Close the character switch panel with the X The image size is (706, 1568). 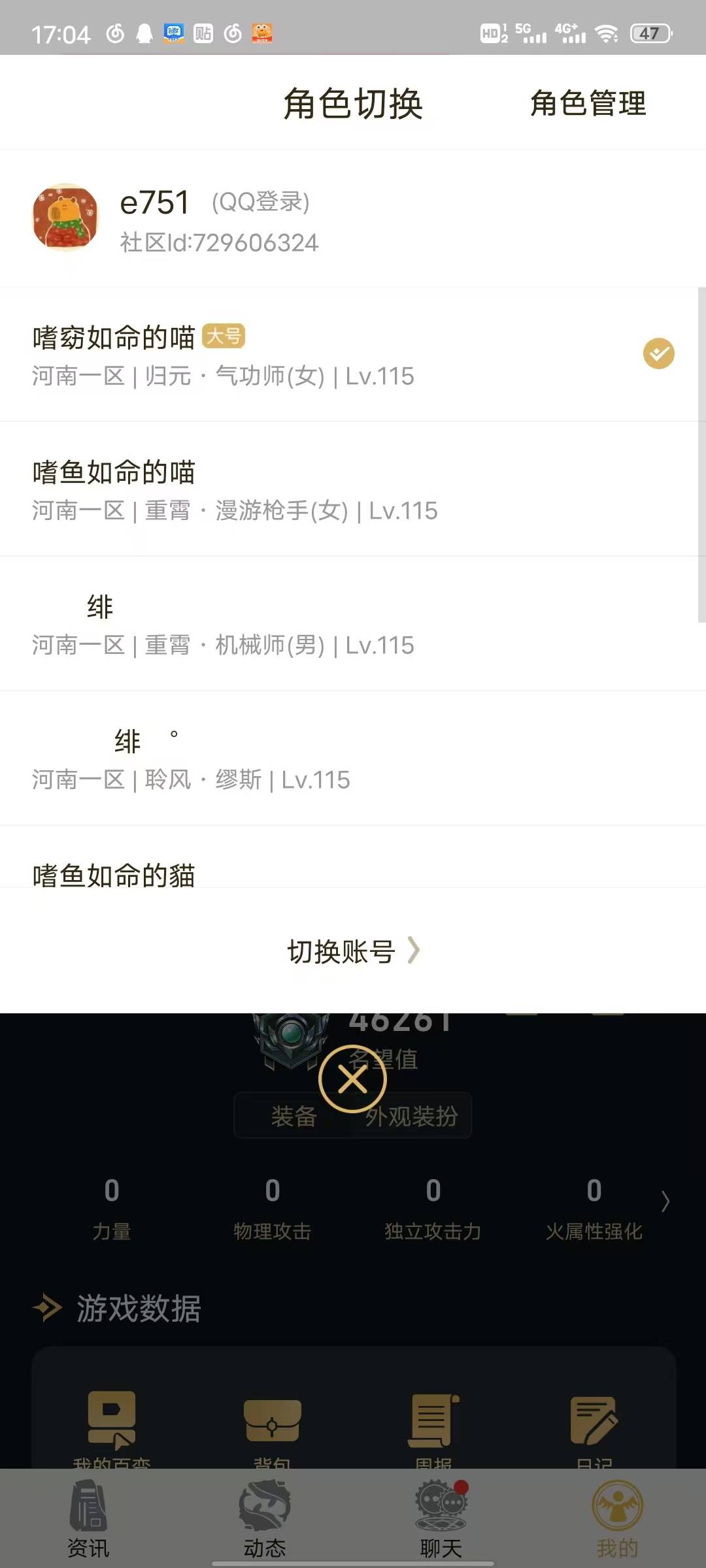[x=352, y=1077]
